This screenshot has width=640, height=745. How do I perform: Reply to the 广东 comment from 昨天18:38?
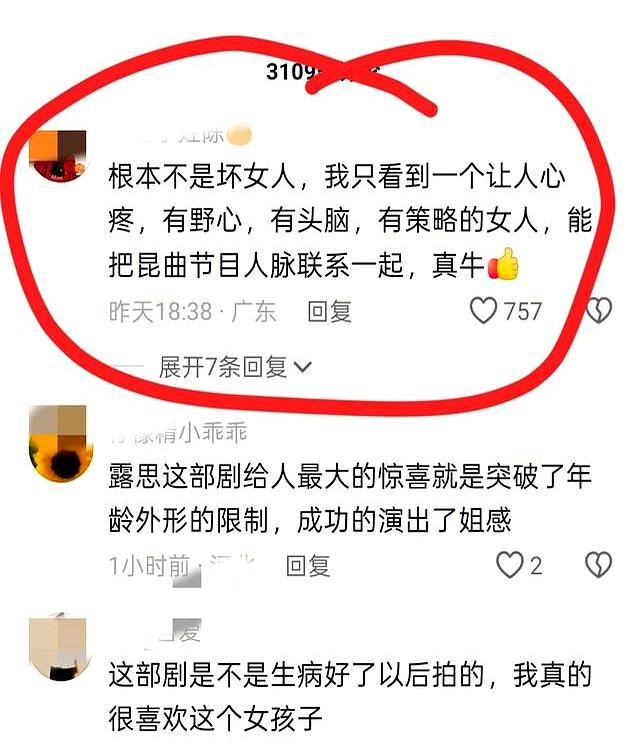329,311
